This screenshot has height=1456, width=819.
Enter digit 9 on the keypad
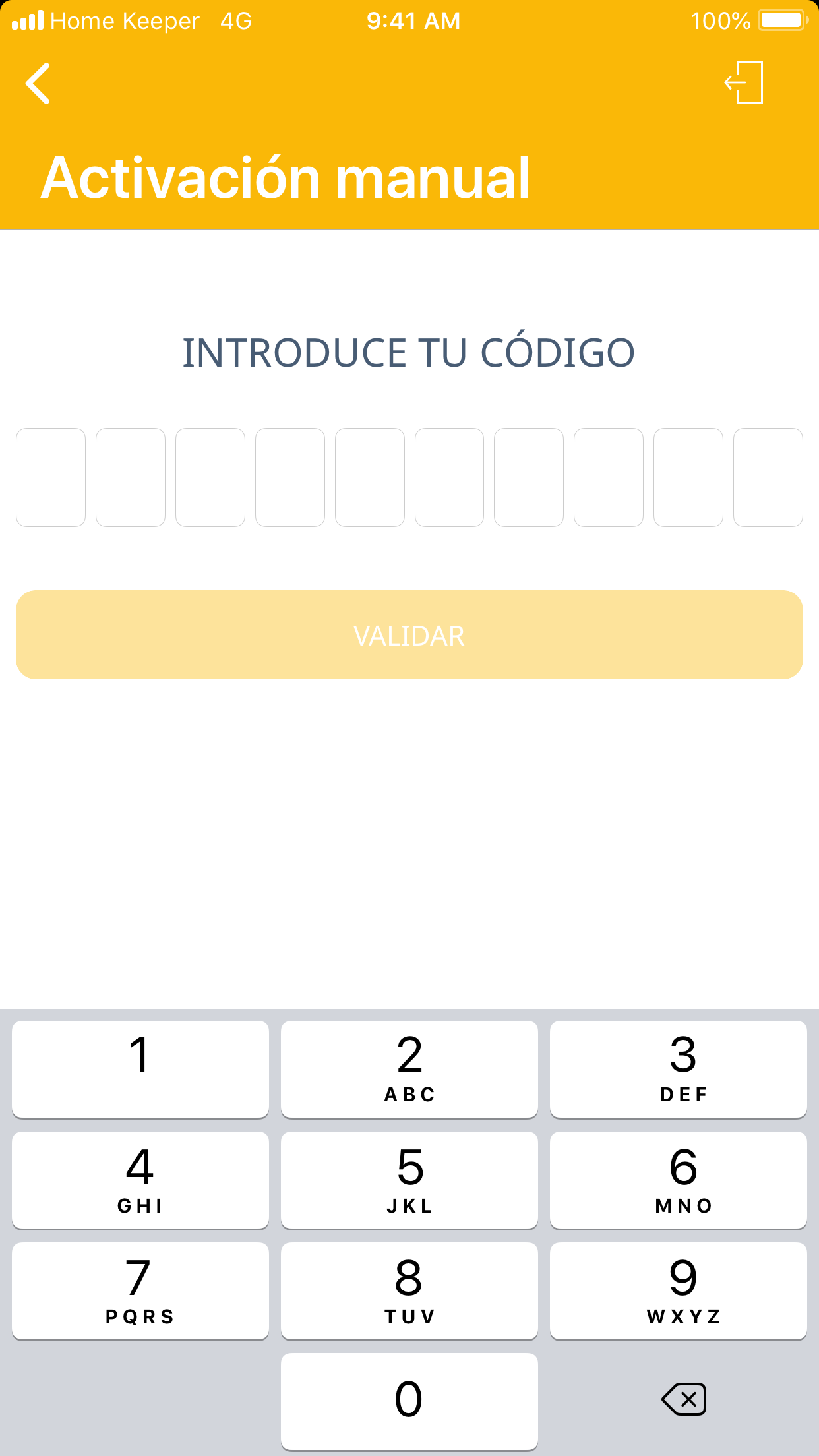coord(679,1290)
